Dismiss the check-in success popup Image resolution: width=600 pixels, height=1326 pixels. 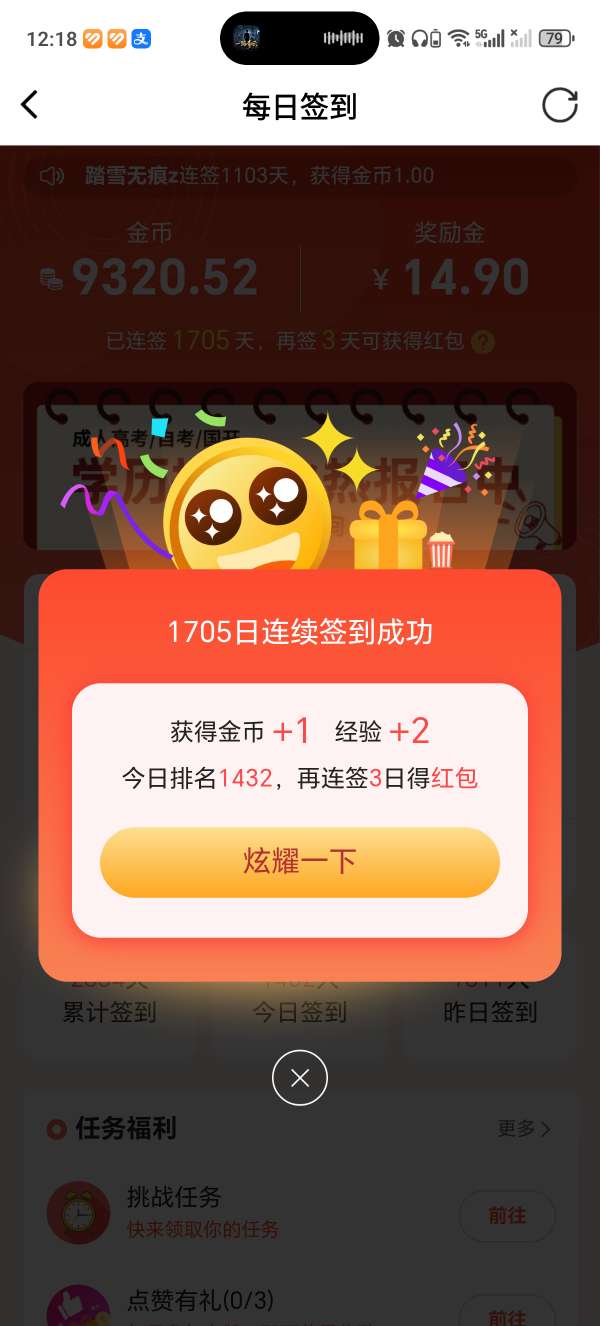(x=300, y=1078)
